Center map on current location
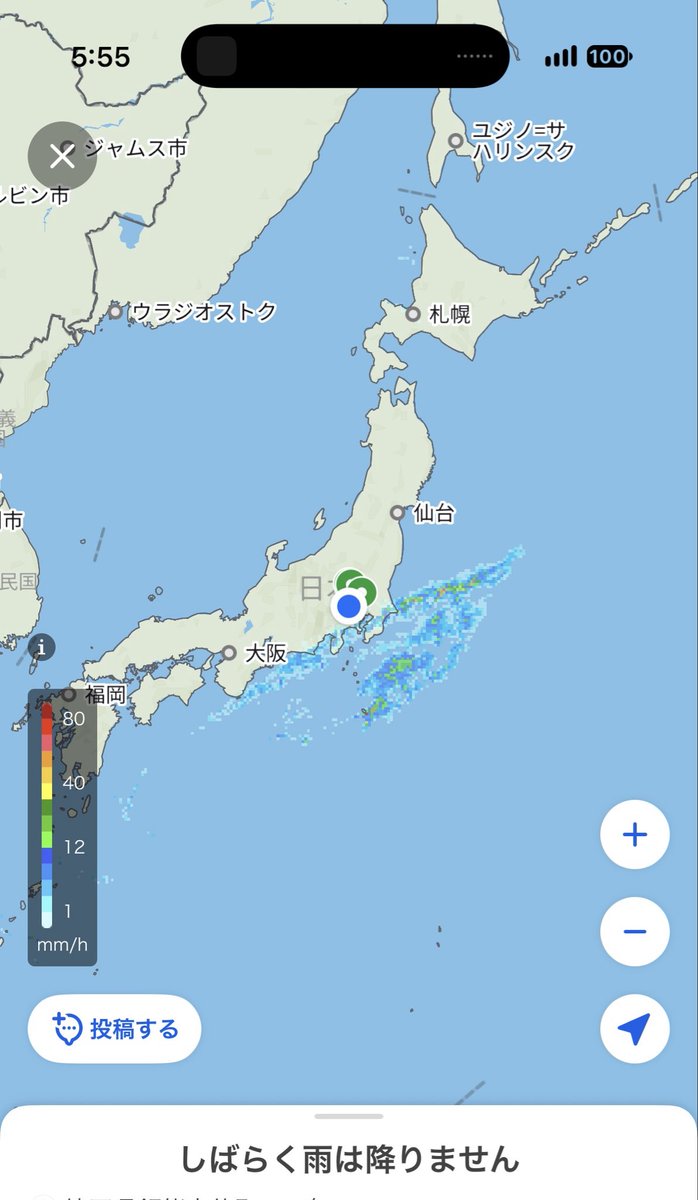698x1200 pixels. [635, 1028]
